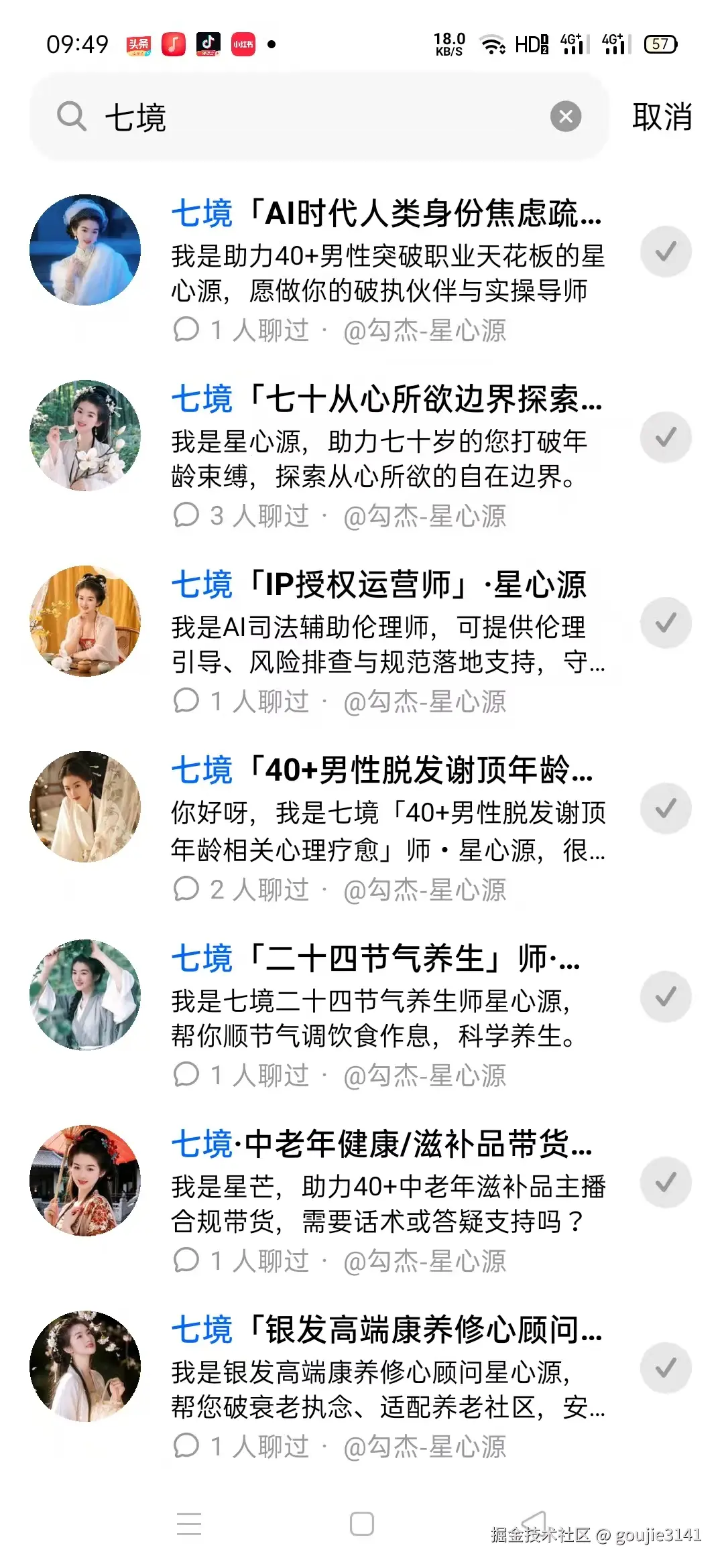Toggle the checkmark on the 银发高端康养 result
The width and height of the screenshot is (724, 1568).
665,1368
